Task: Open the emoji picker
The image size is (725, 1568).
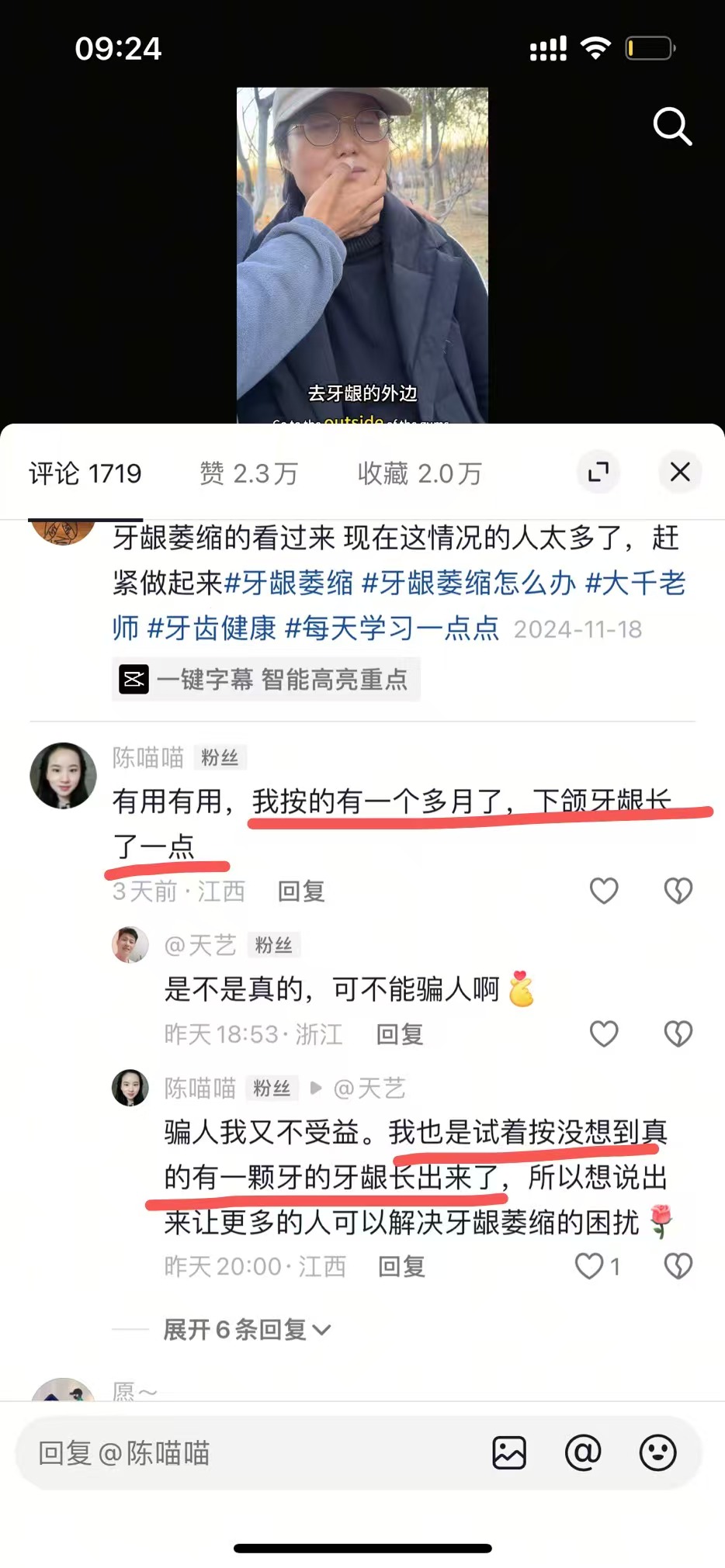Action: (657, 1452)
